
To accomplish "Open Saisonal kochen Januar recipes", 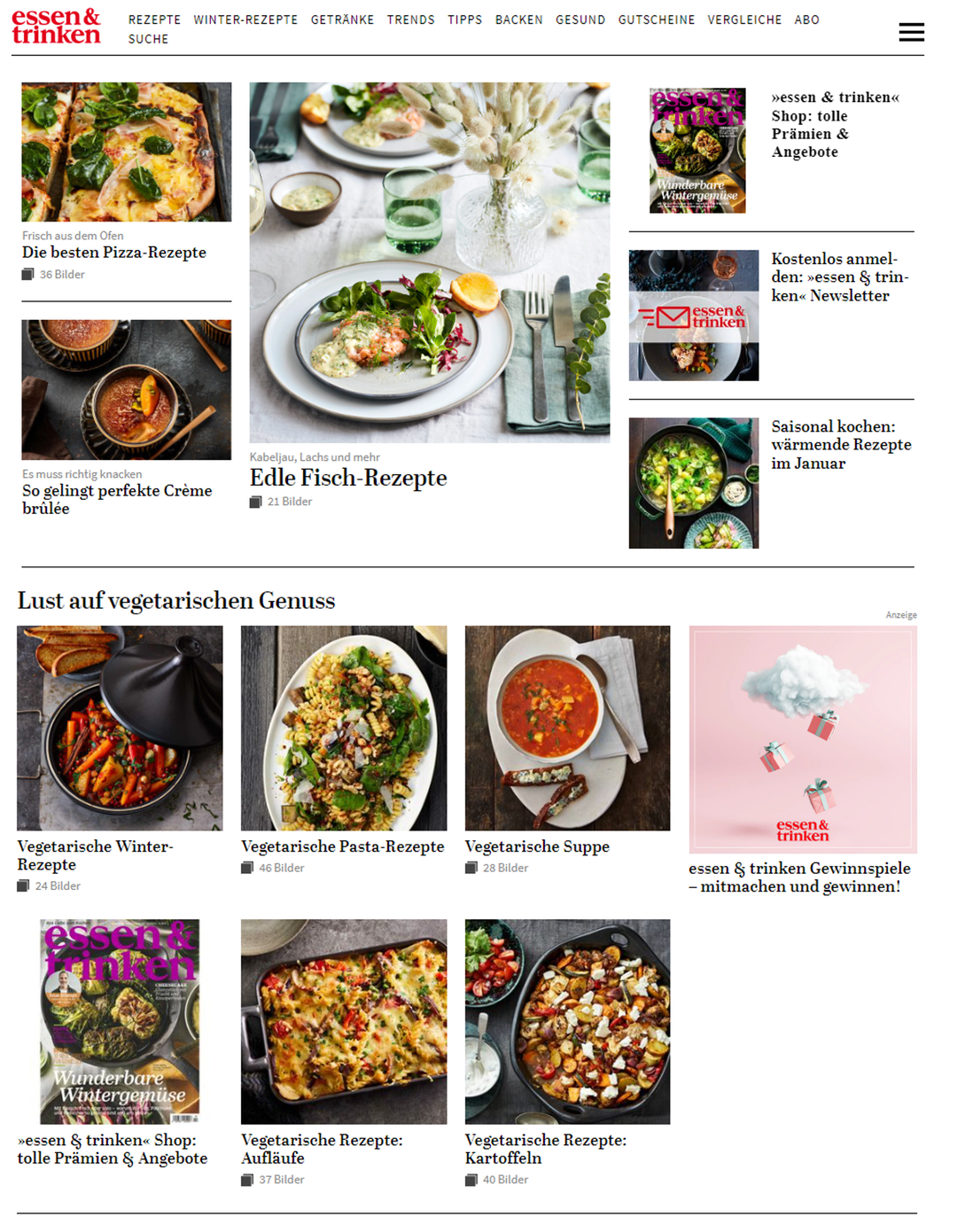I will point(840,445).
